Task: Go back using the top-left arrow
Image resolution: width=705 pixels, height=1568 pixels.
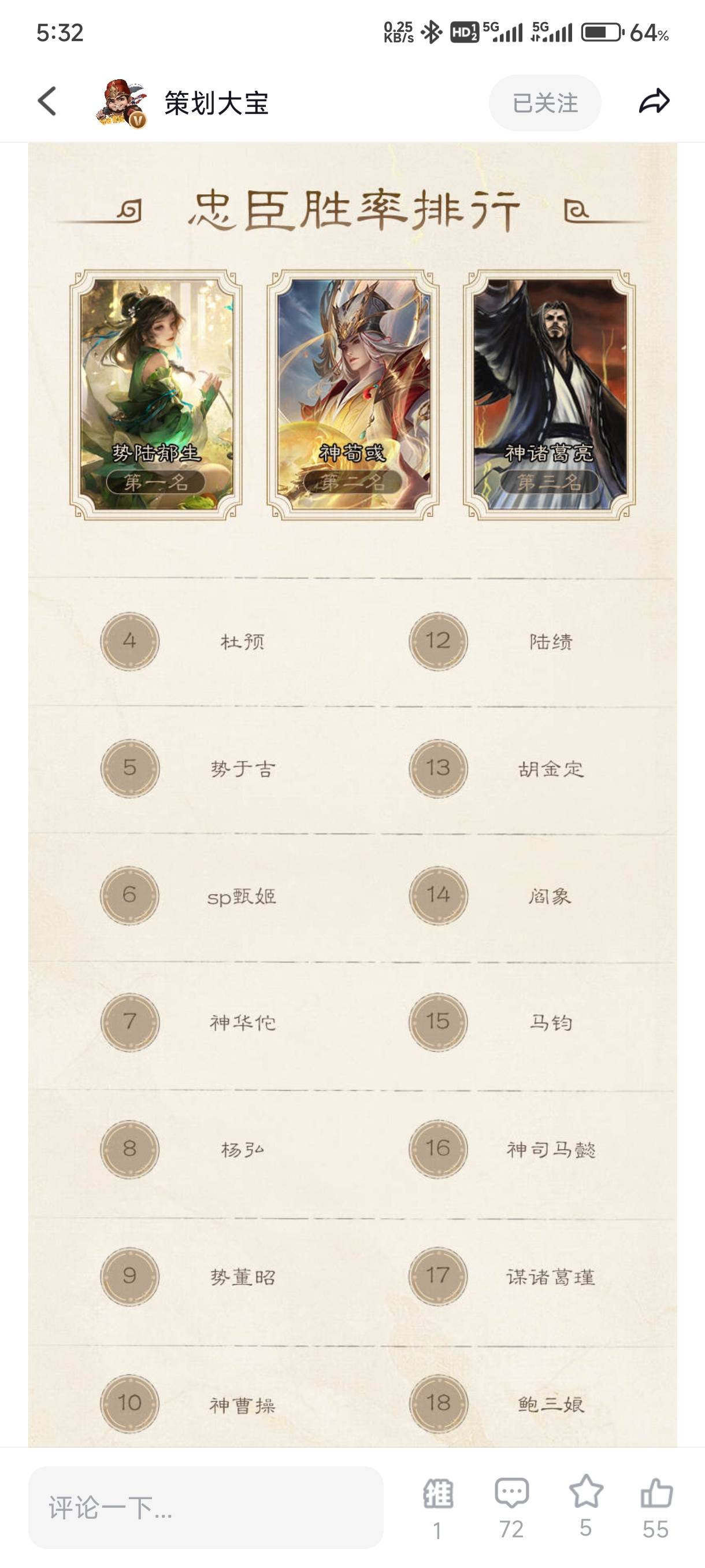Action: coord(47,101)
